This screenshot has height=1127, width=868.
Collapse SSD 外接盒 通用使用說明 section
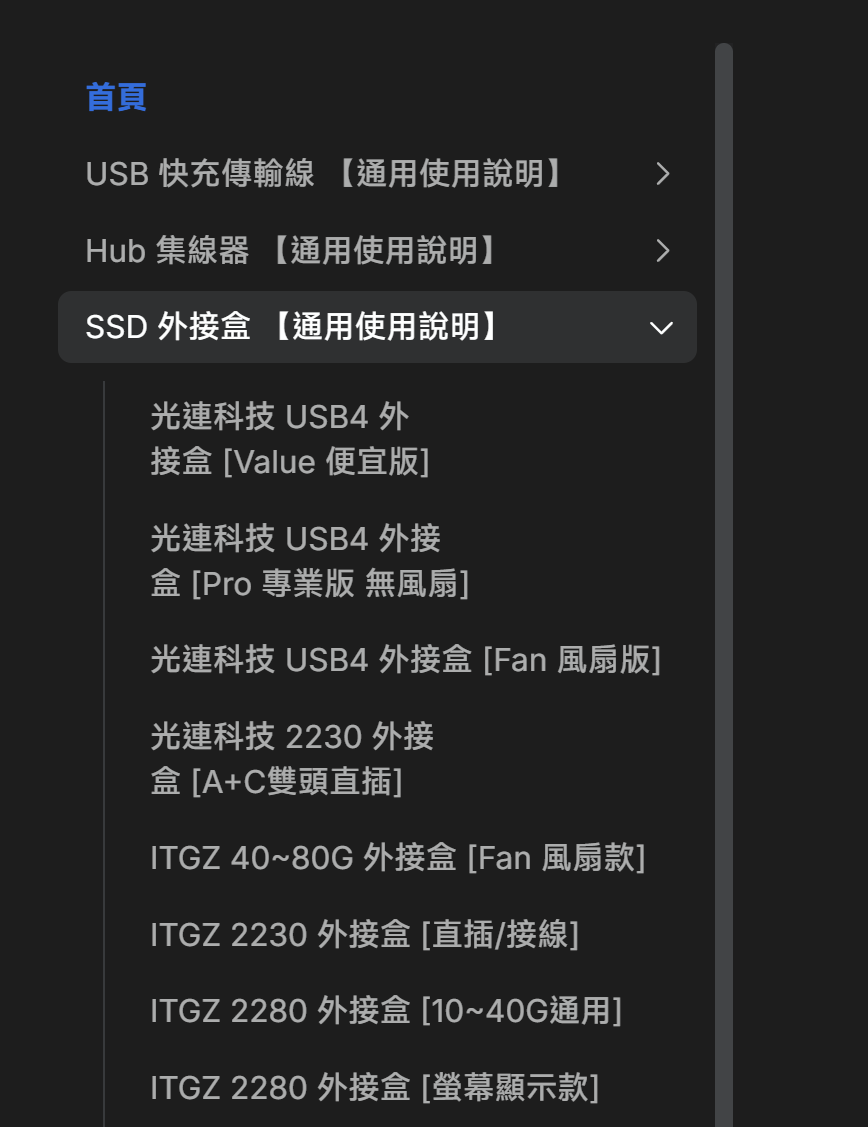661,327
